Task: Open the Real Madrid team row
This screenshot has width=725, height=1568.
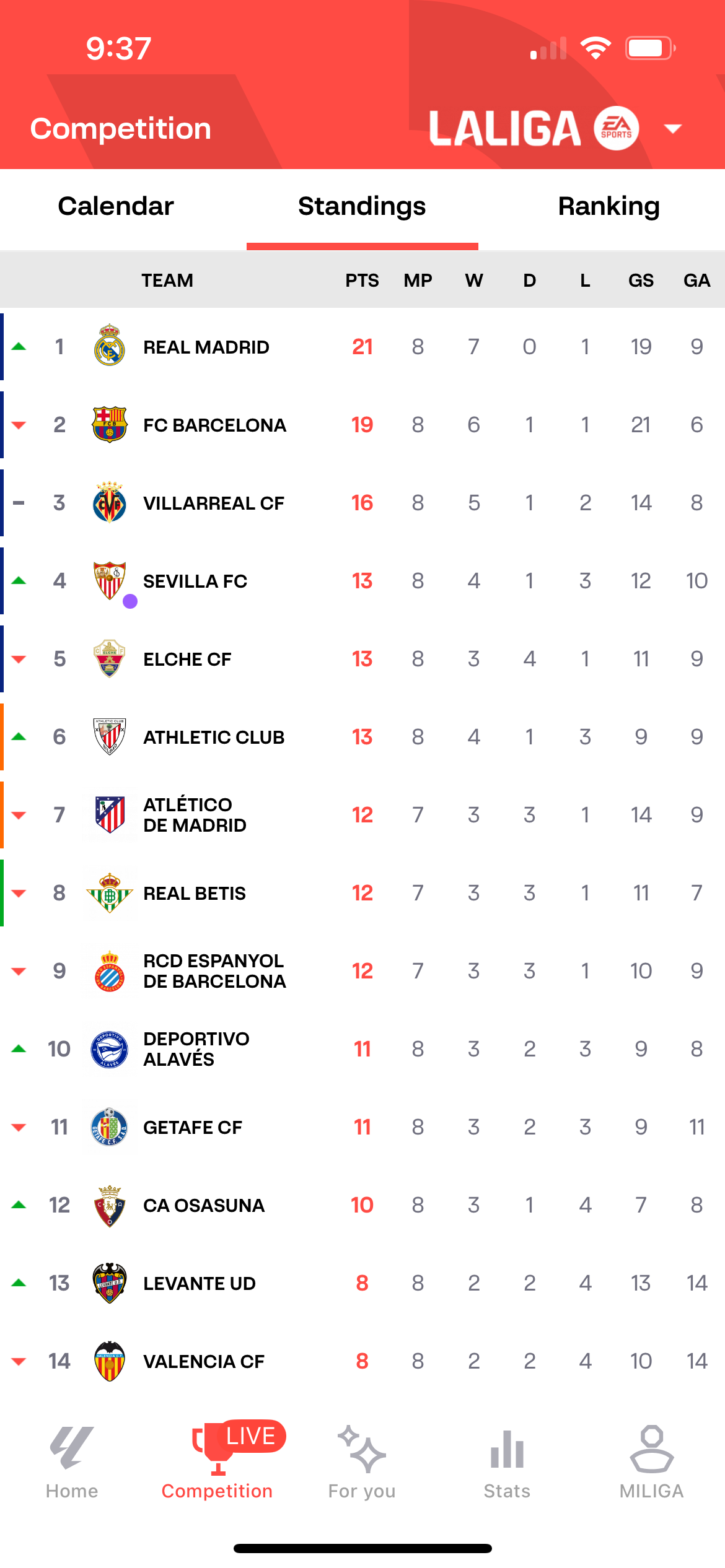Action: coord(206,347)
